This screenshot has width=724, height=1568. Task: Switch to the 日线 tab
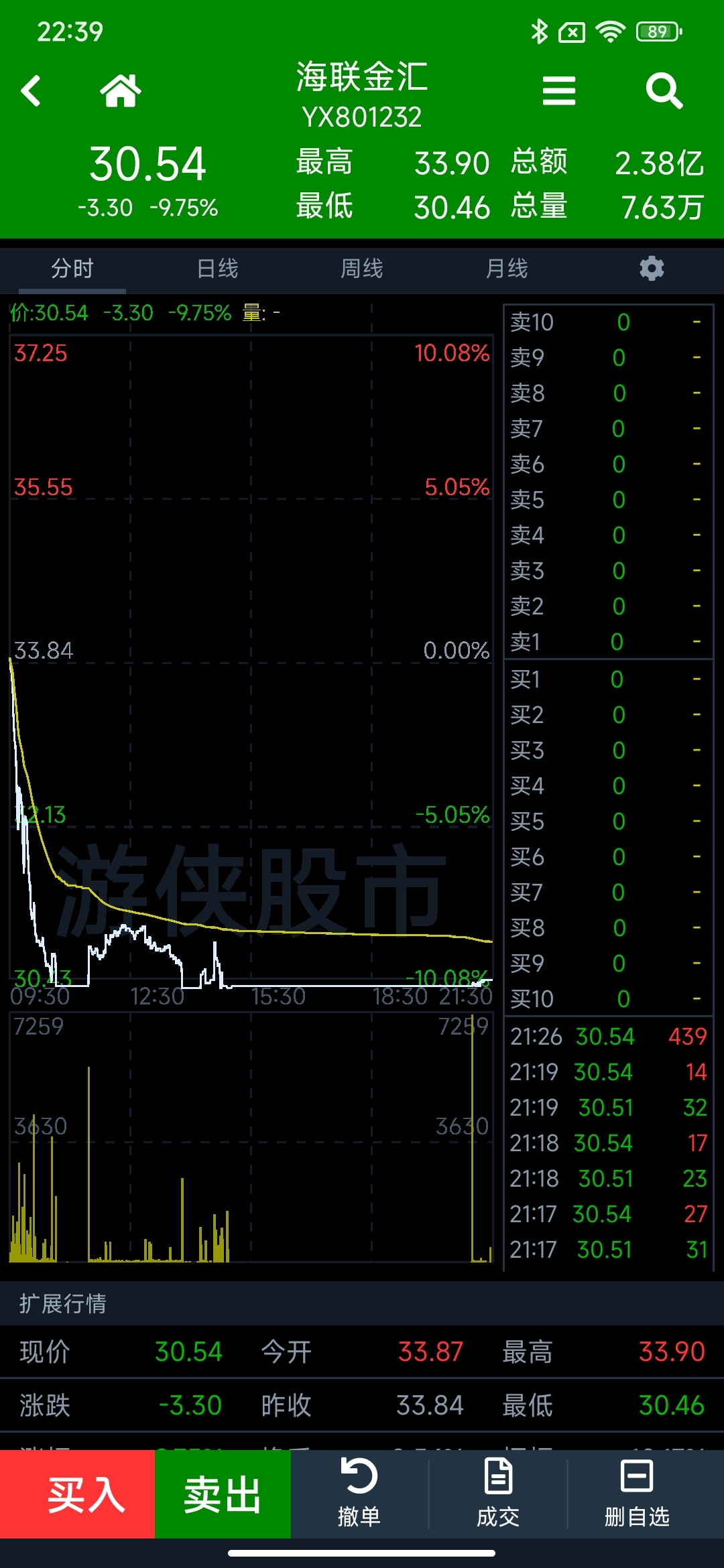[x=217, y=269]
